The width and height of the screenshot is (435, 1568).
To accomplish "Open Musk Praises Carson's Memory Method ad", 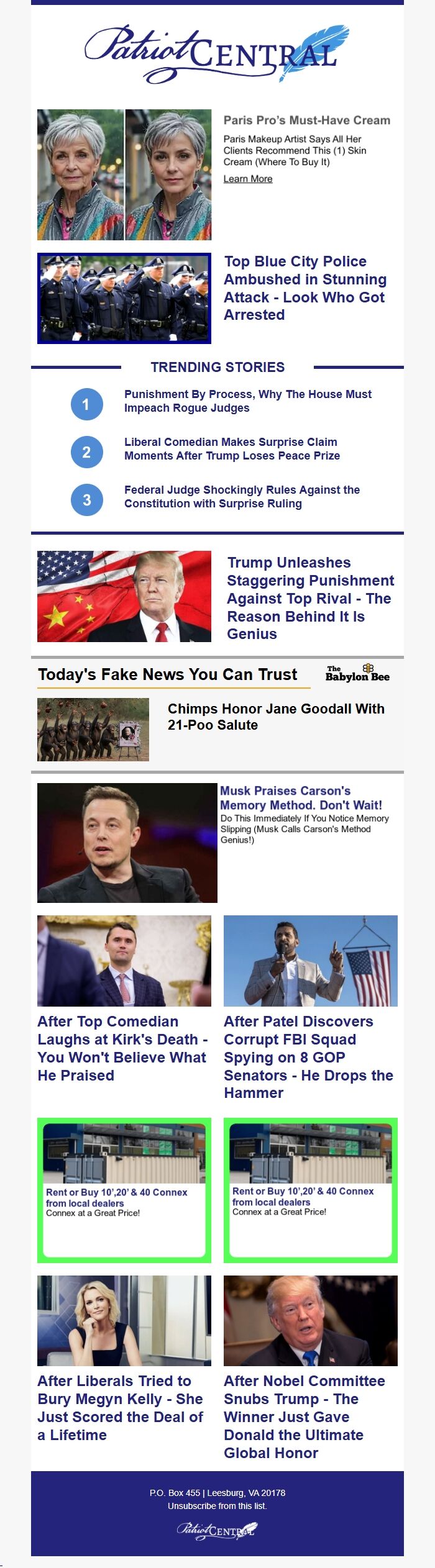I will 301,798.
